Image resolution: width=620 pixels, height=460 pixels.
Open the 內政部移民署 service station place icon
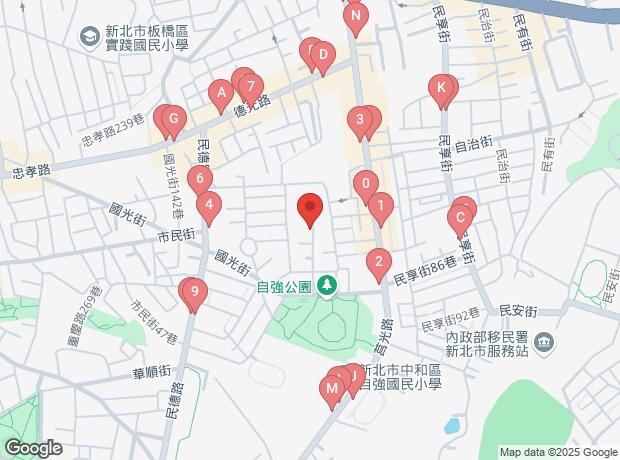point(544,342)
